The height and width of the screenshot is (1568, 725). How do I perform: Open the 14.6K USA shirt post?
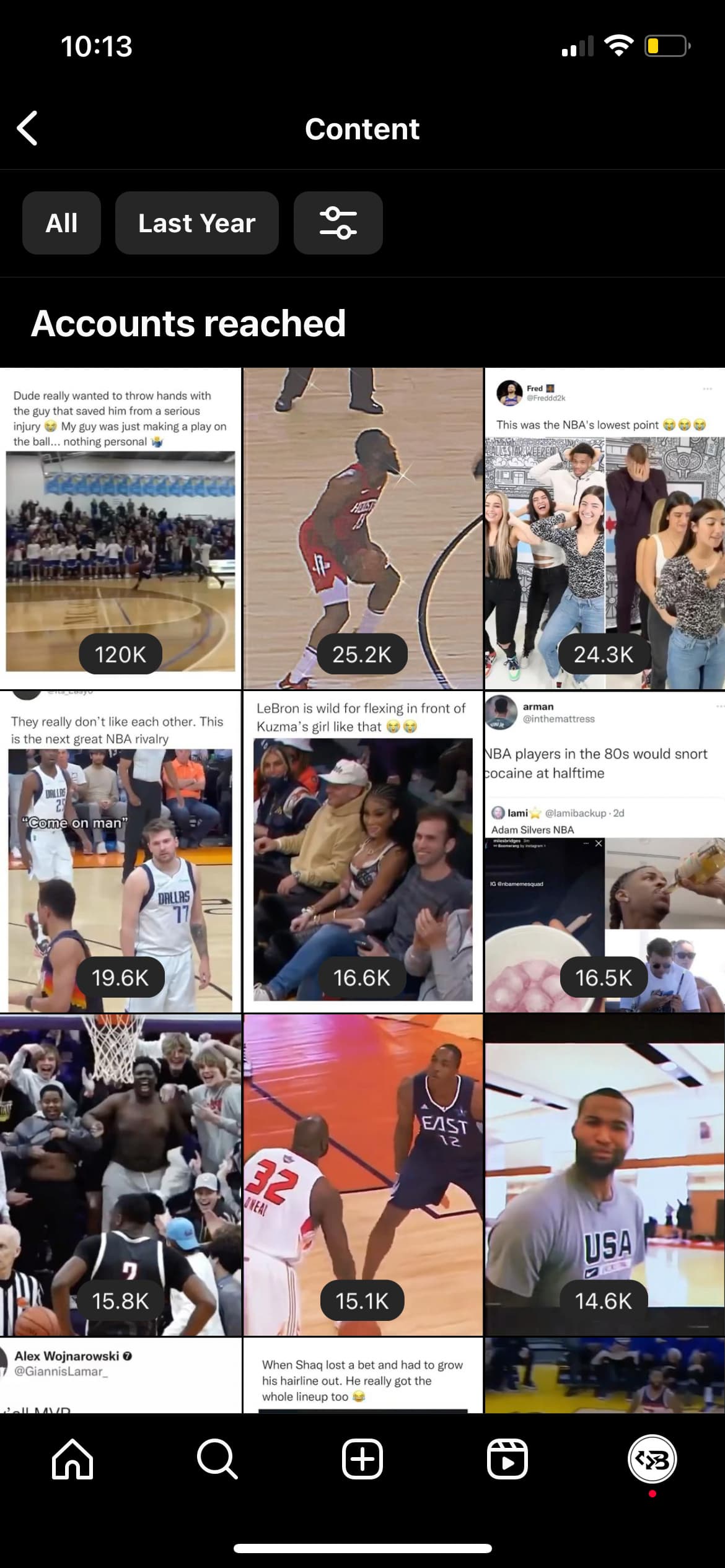pos(605,1175)
